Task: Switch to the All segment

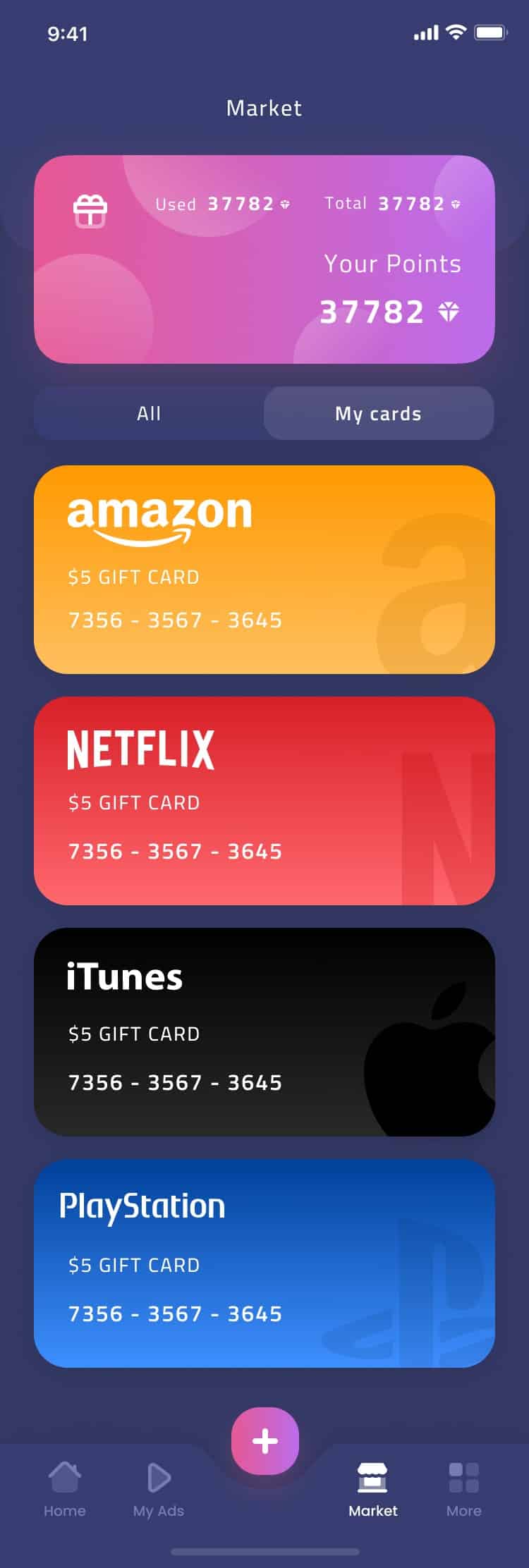Action: click(x=149, y=413)
